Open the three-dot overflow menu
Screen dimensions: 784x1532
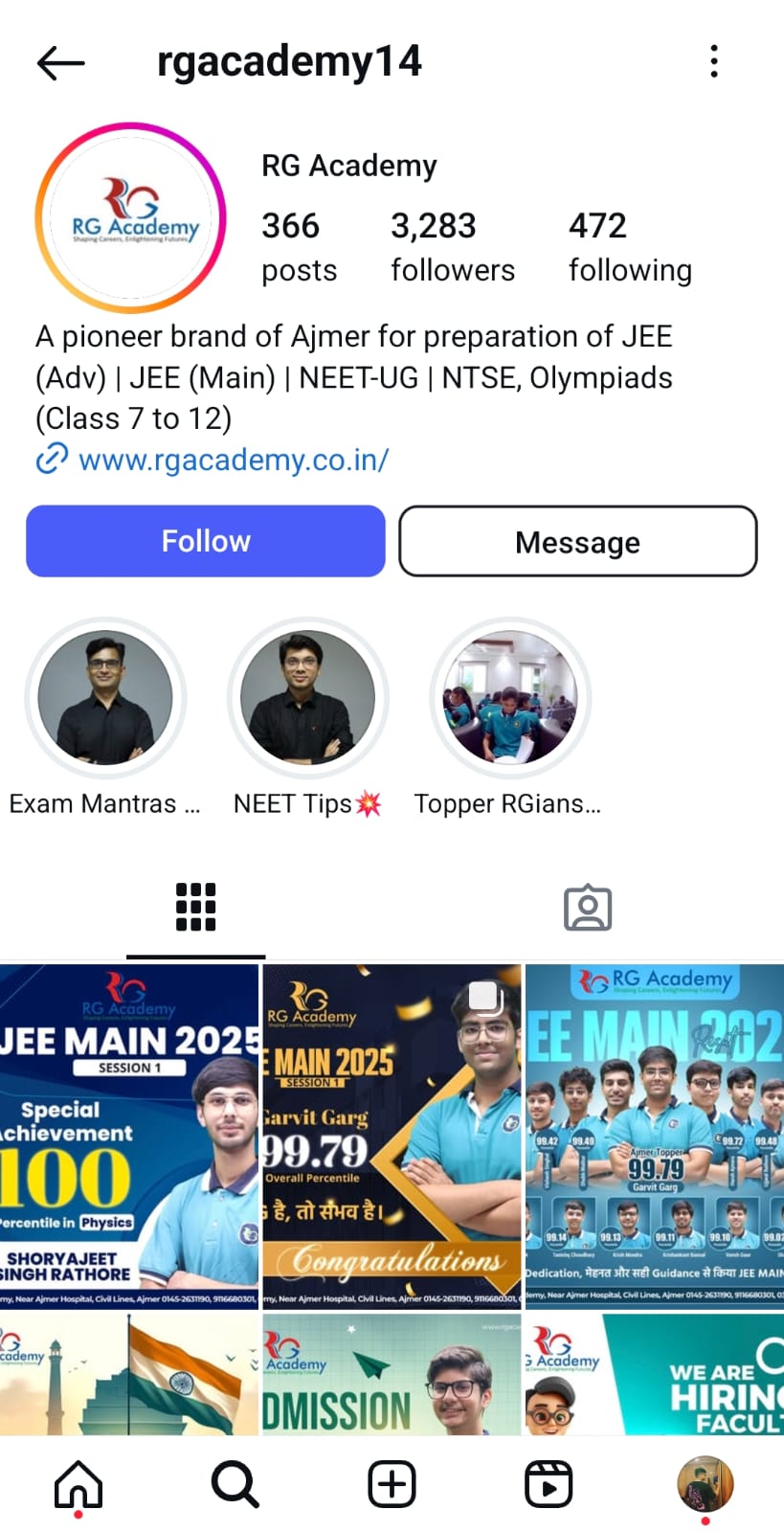(x=714, y=61)
